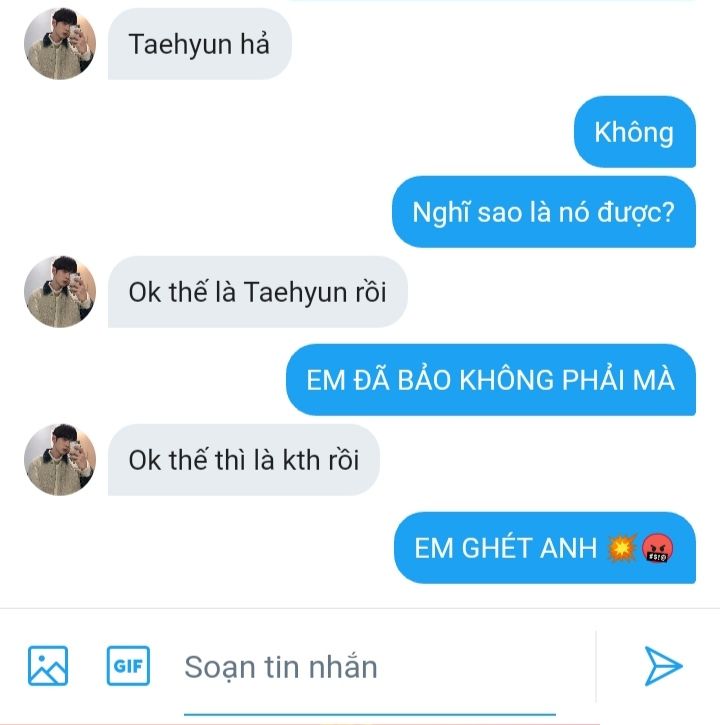The image size is (720, 725).
Task: View profile from avatar beside "Ok thế thì là kth rồi"
Action: (60, 459)
